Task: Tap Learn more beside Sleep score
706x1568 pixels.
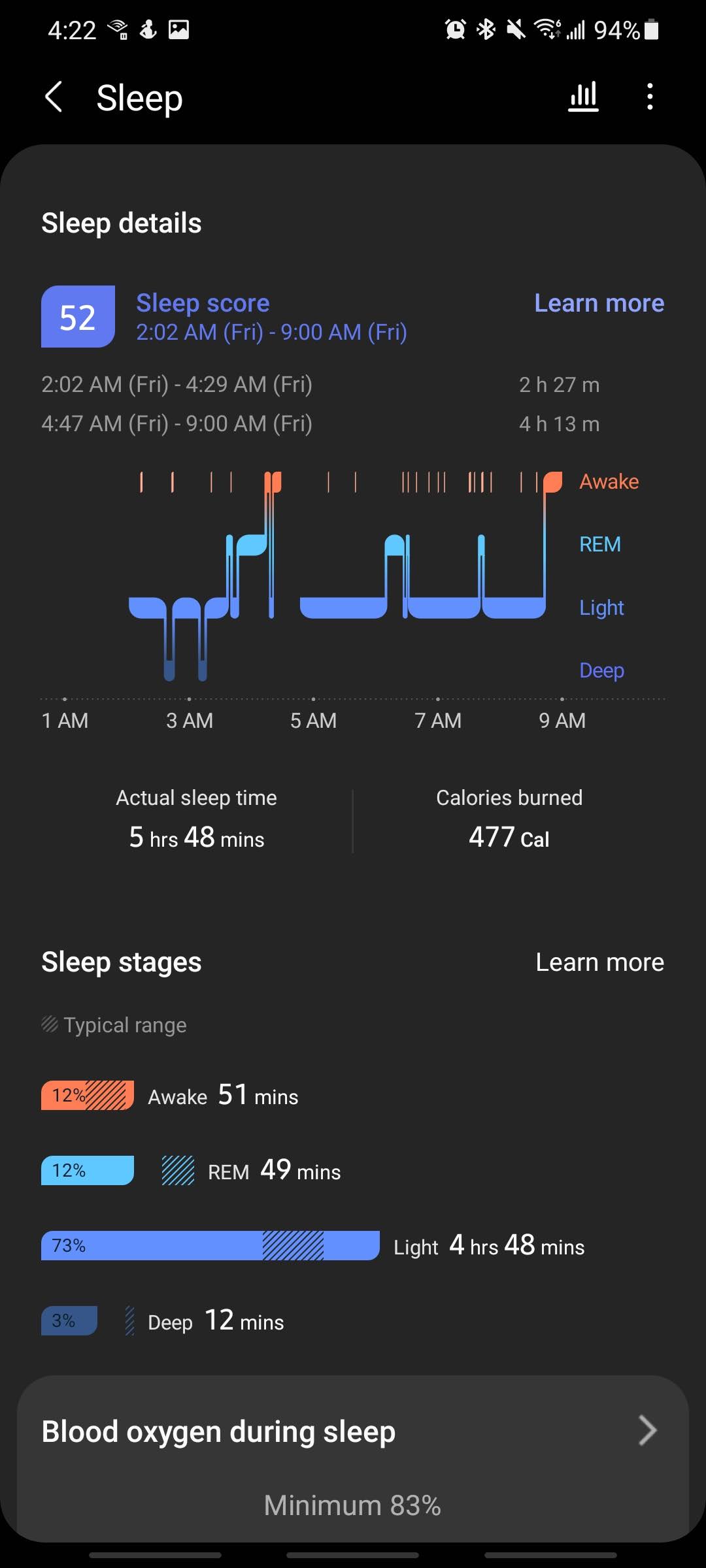Action: point(599,303)
